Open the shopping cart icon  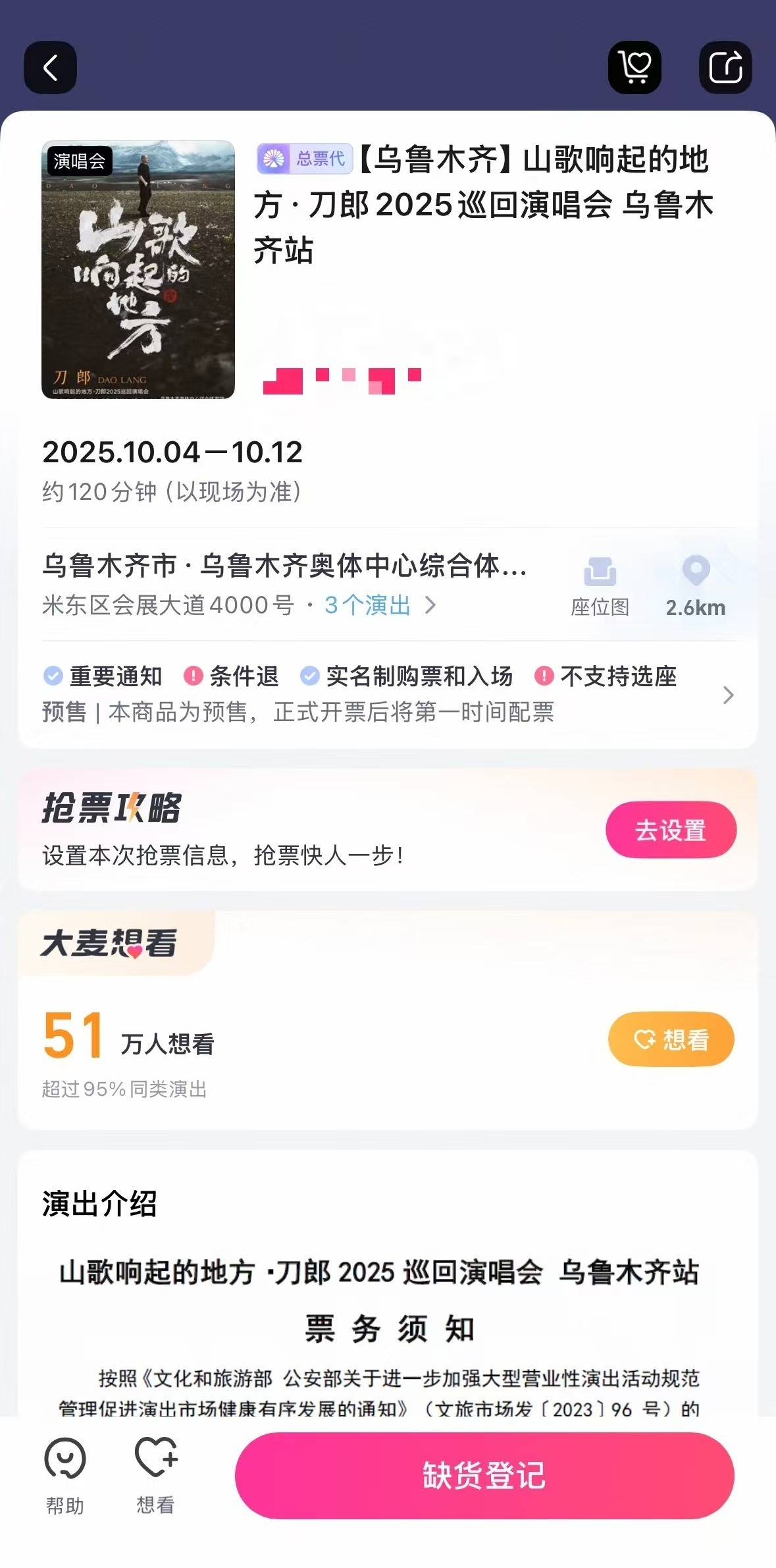tap(634, 67)
